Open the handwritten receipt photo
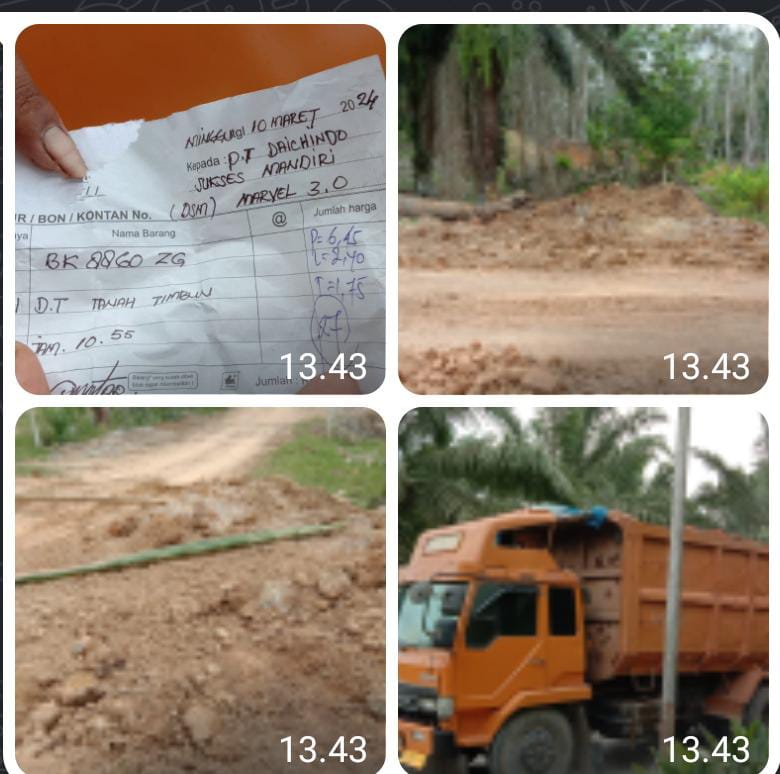780x774 pixels. click(x=200, y=208)
